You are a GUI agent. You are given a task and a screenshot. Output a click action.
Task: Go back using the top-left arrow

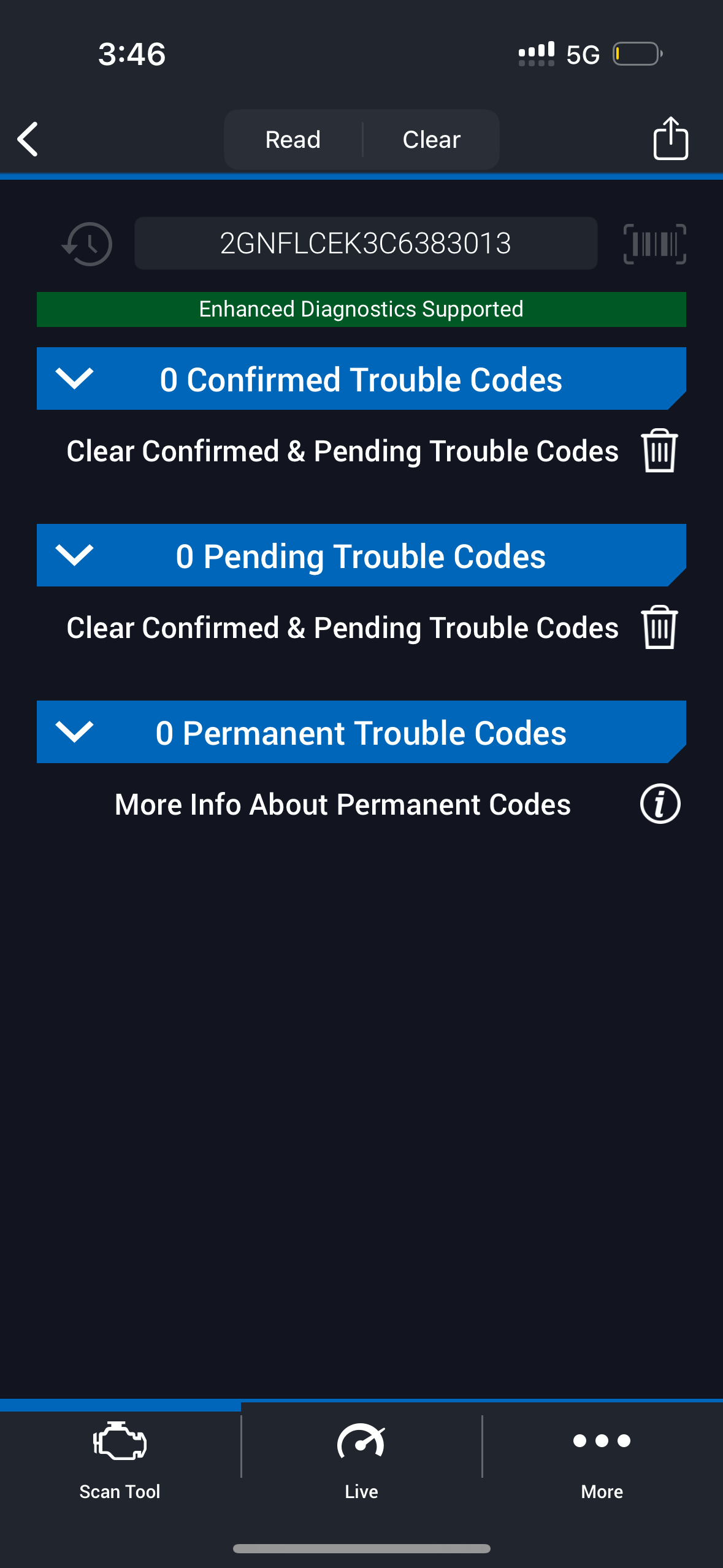(x=28, y=139)
